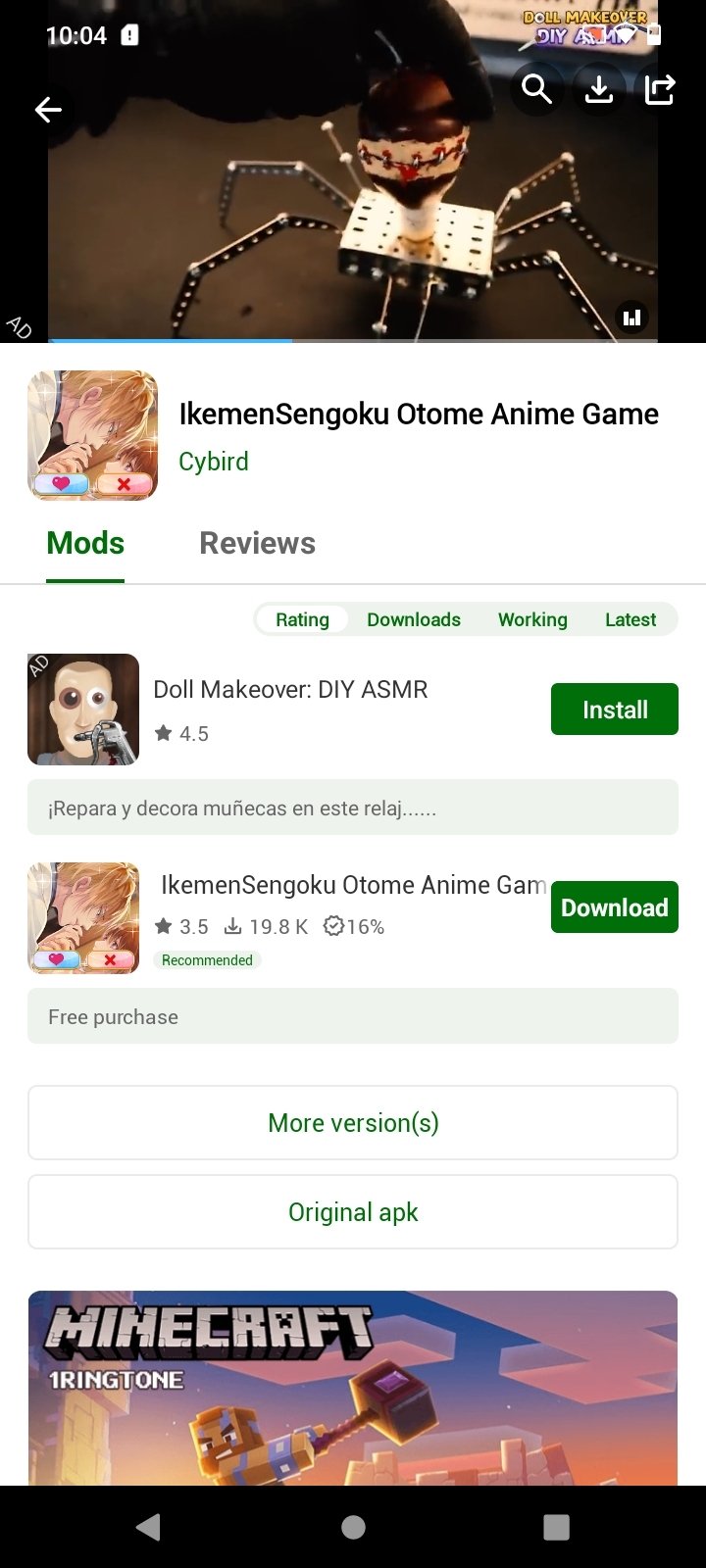Screen dimensions: 706x1568
Task: Install Doll Makeover: DIY ASMR
Action: tap(614, 710)
